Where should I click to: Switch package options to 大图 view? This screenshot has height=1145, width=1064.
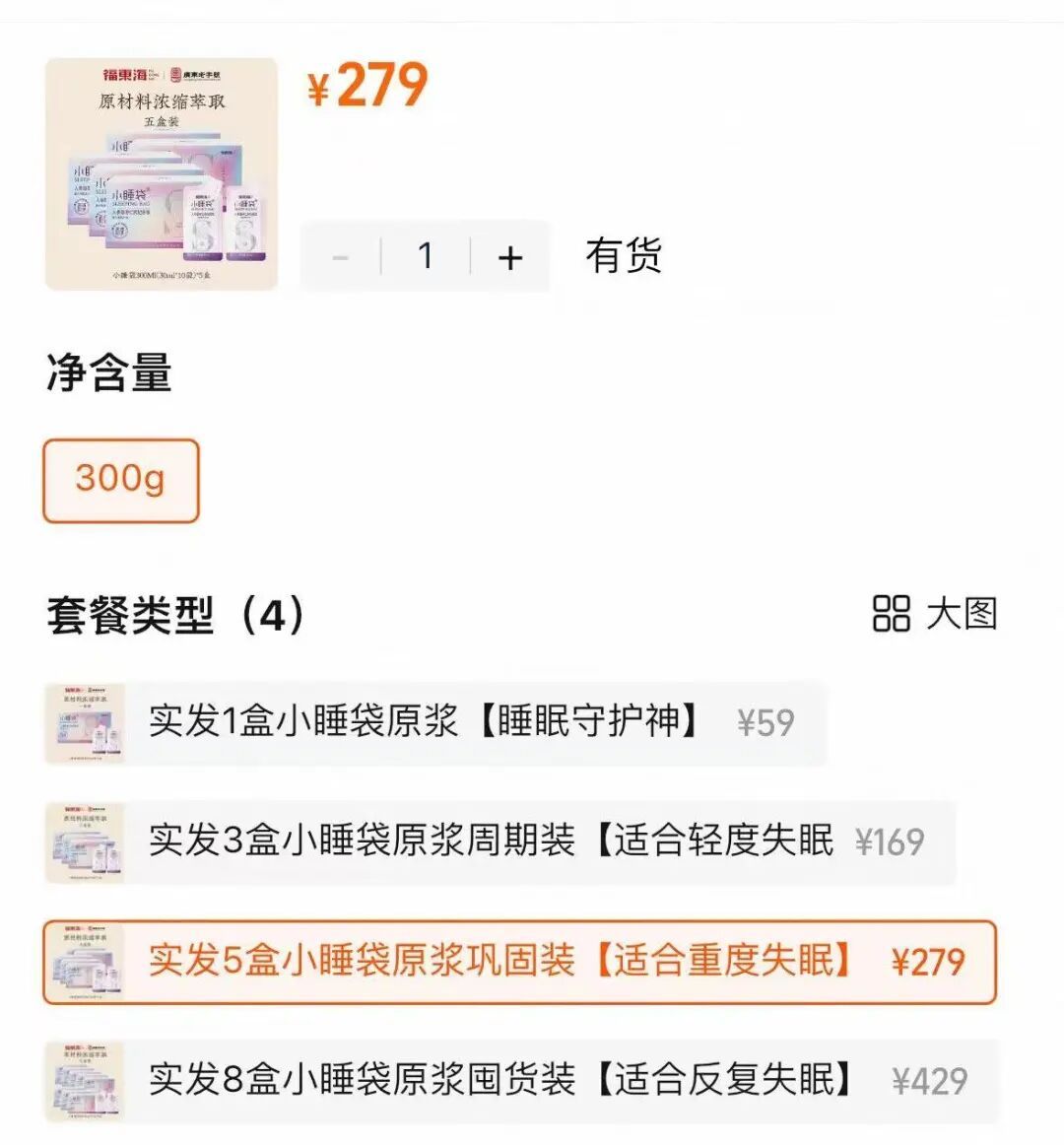click(x=935, y=613)
